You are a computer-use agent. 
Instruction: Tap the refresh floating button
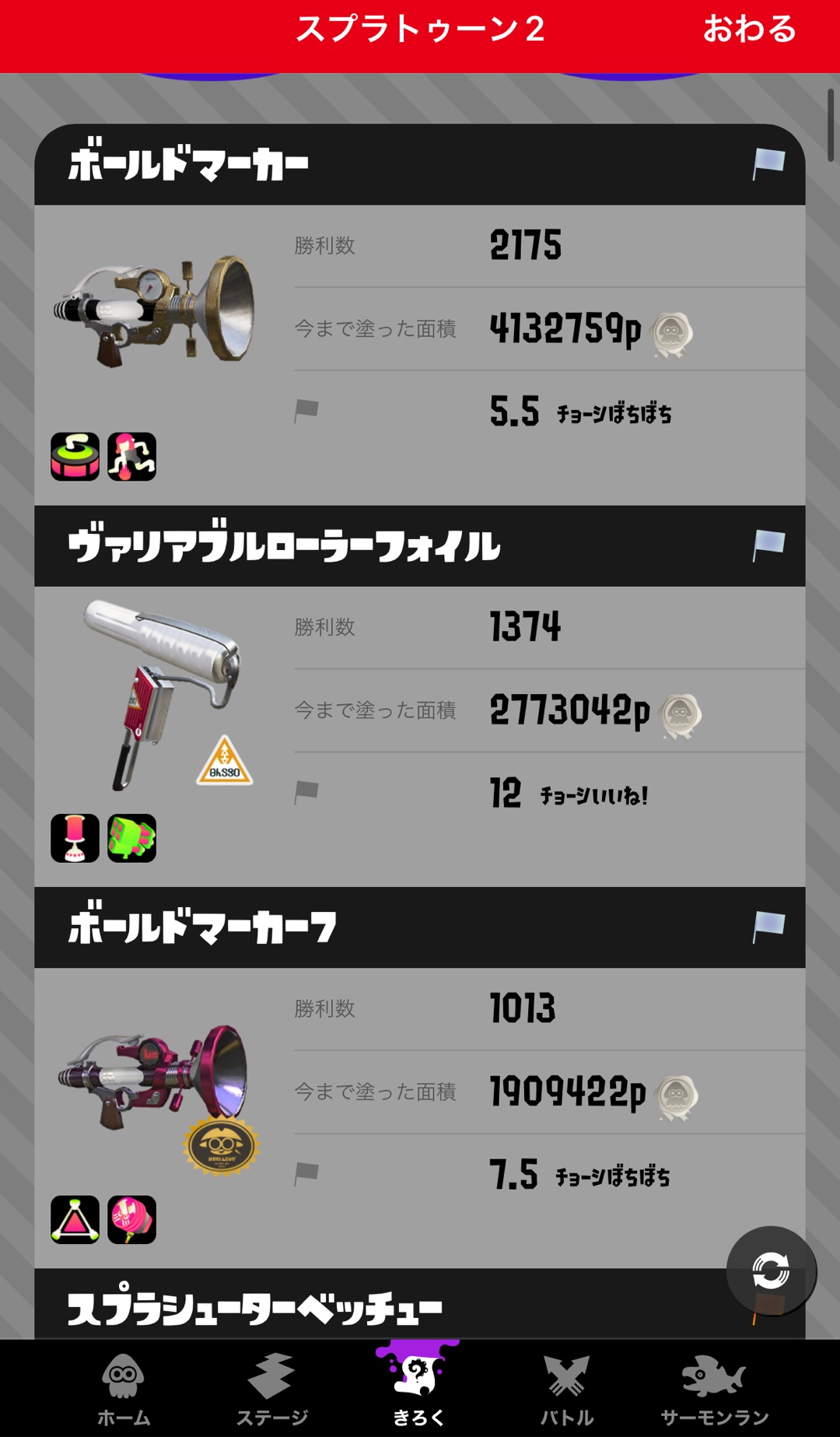(x=771, y=1271)
